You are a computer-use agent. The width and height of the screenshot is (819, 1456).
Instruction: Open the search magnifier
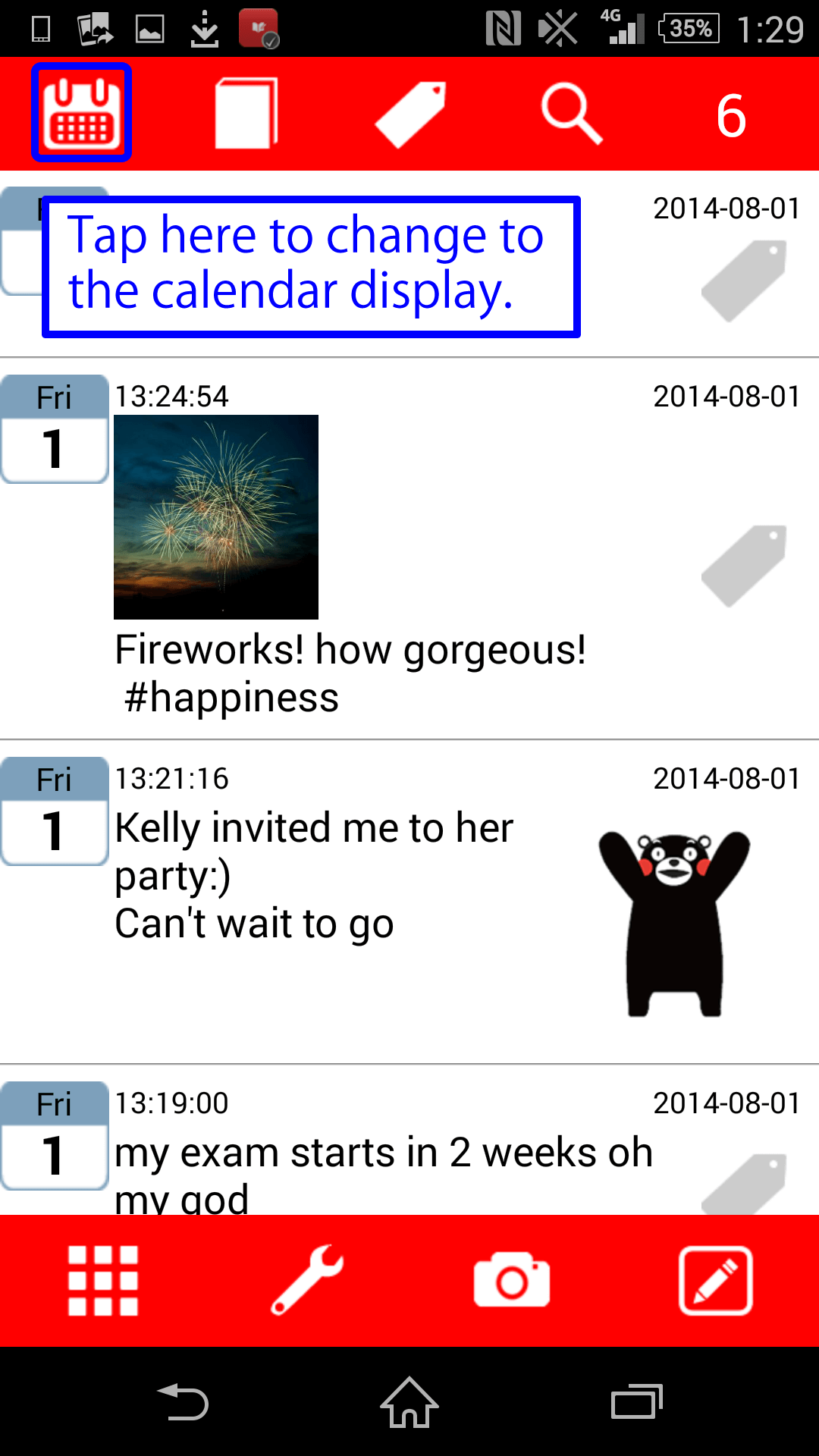coord(572,115)
